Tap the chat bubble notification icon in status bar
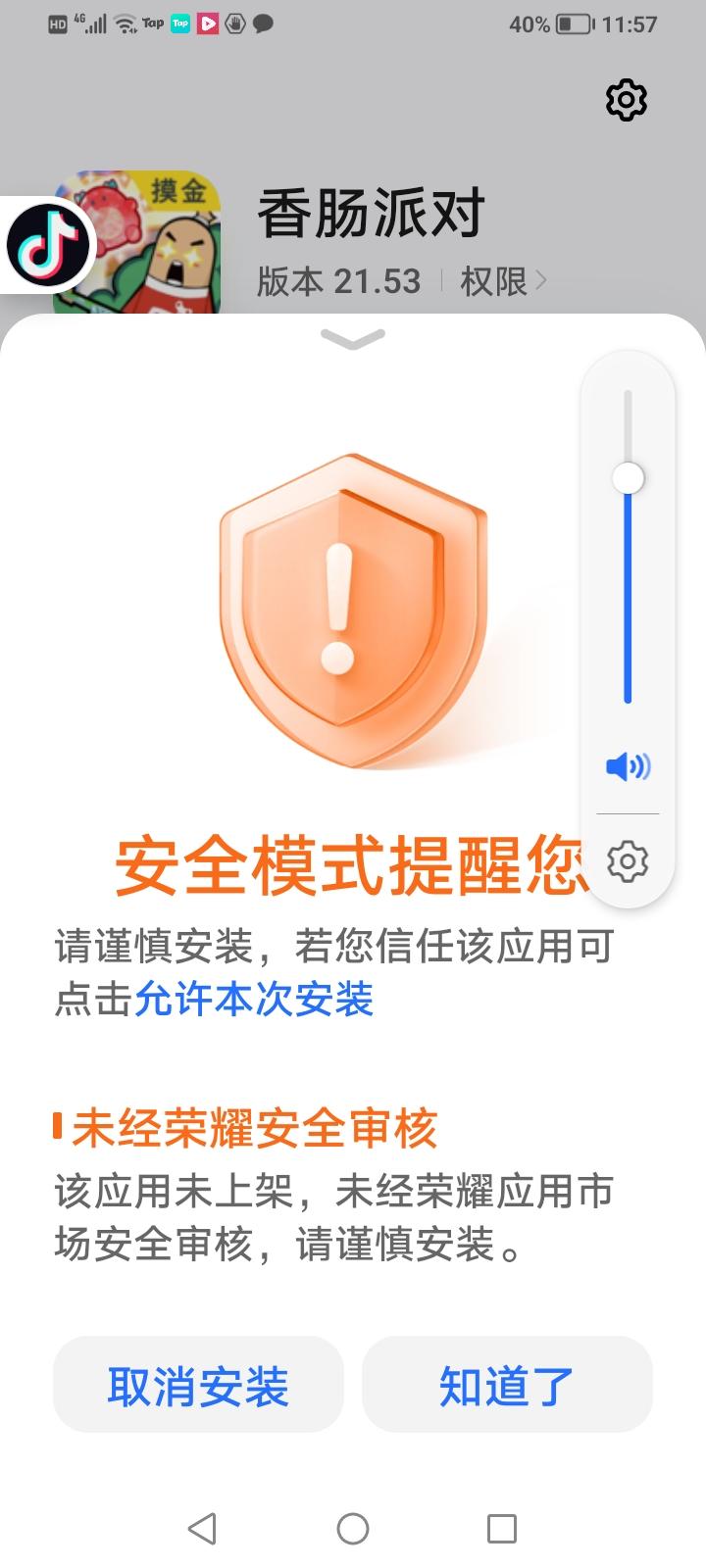The height and width of the screenshot is (1568, 706). point(263,22)
